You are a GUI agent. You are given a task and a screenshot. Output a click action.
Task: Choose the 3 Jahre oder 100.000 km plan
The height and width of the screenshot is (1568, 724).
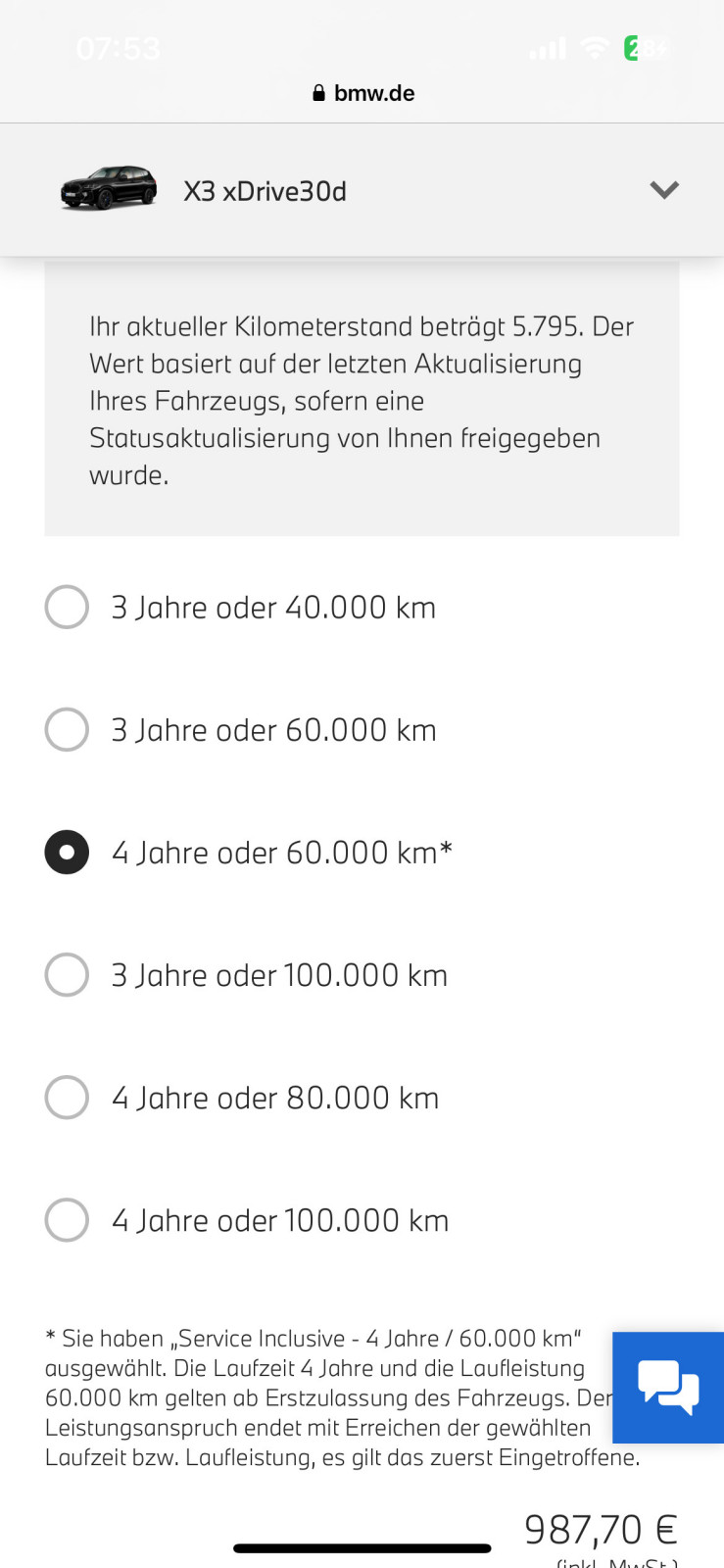pyautogui.click(x=67, y=974)
